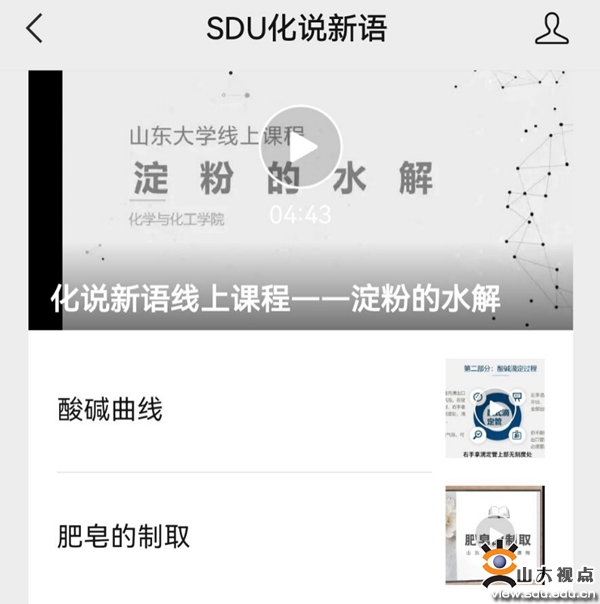Screen dimensions: 600x604
Task: Play the 淀粉的水解 video
Action: [x=300, y=147]
